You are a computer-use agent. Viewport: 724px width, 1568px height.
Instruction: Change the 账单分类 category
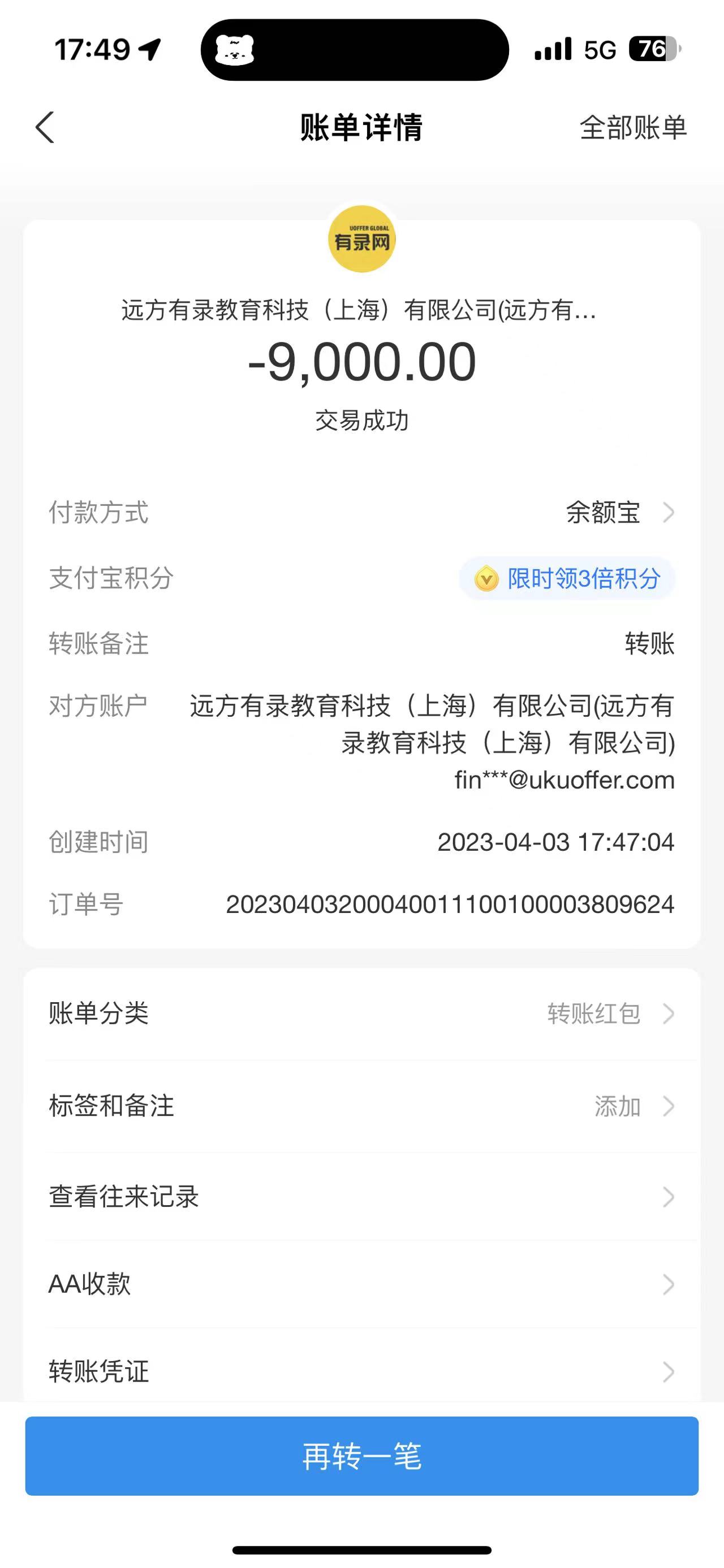pos(361,1013)
